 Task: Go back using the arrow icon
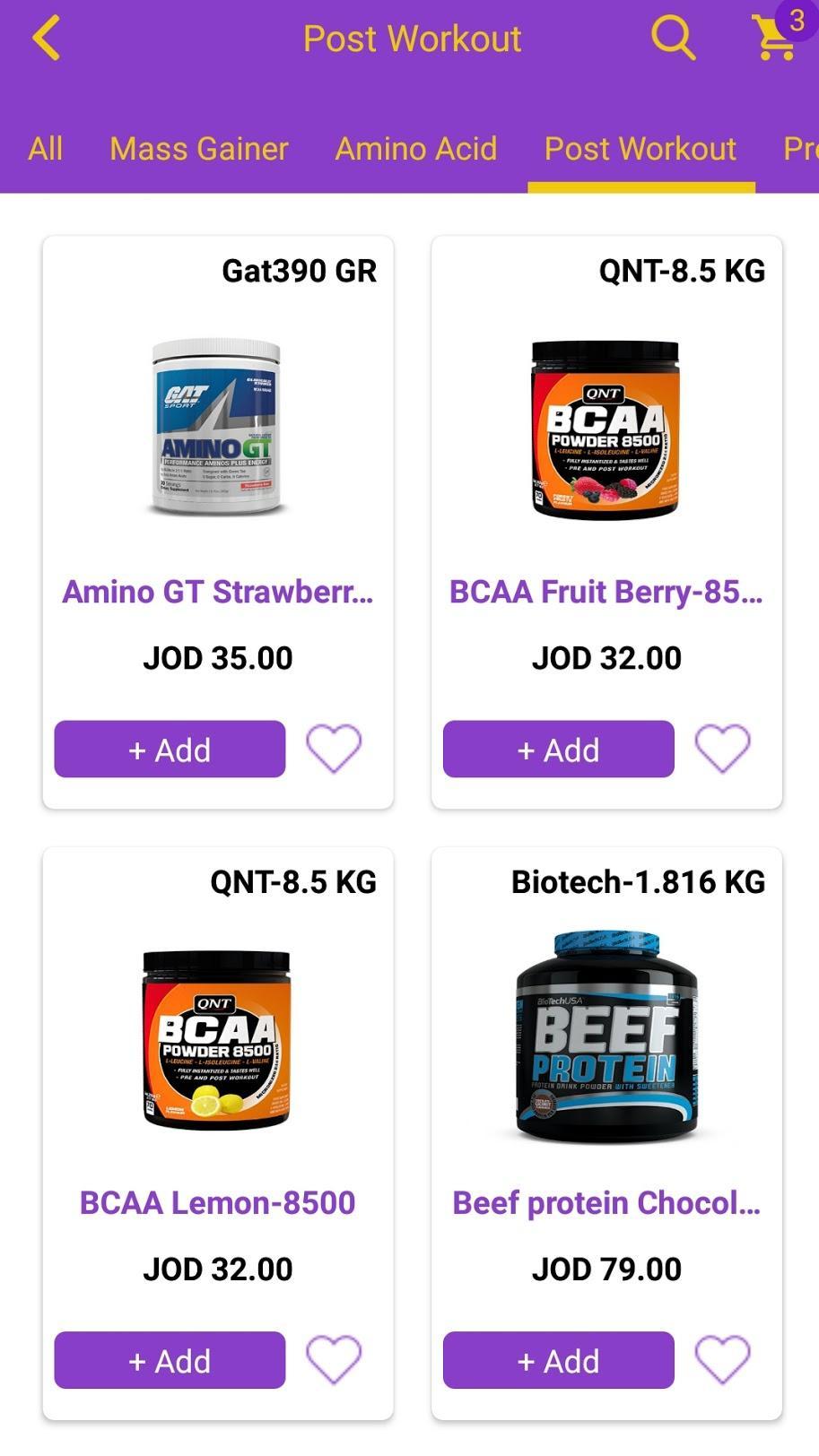click(46, 39)
